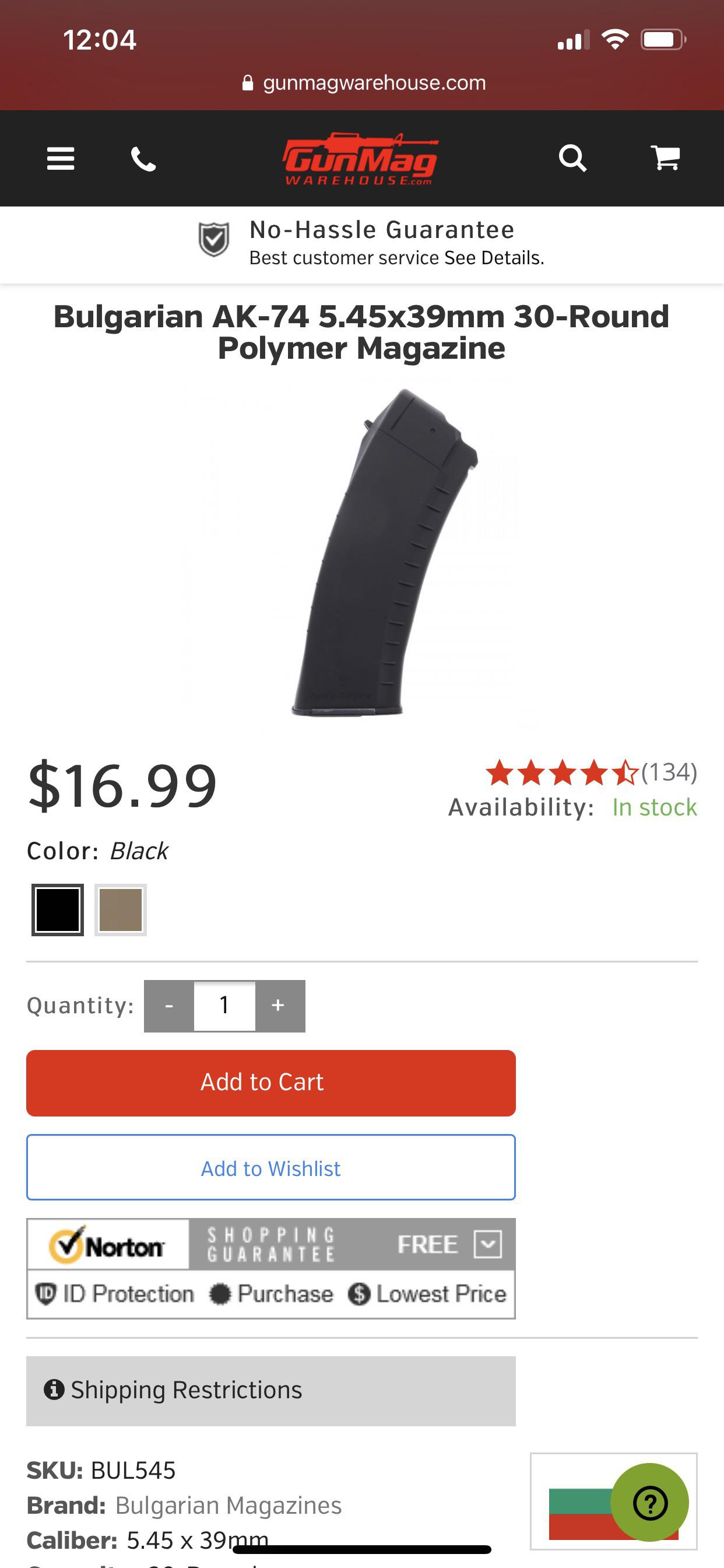This screenshot has height=1568, width=724.
Task: Tap the phone call icon
Action: tap(143, 159)
